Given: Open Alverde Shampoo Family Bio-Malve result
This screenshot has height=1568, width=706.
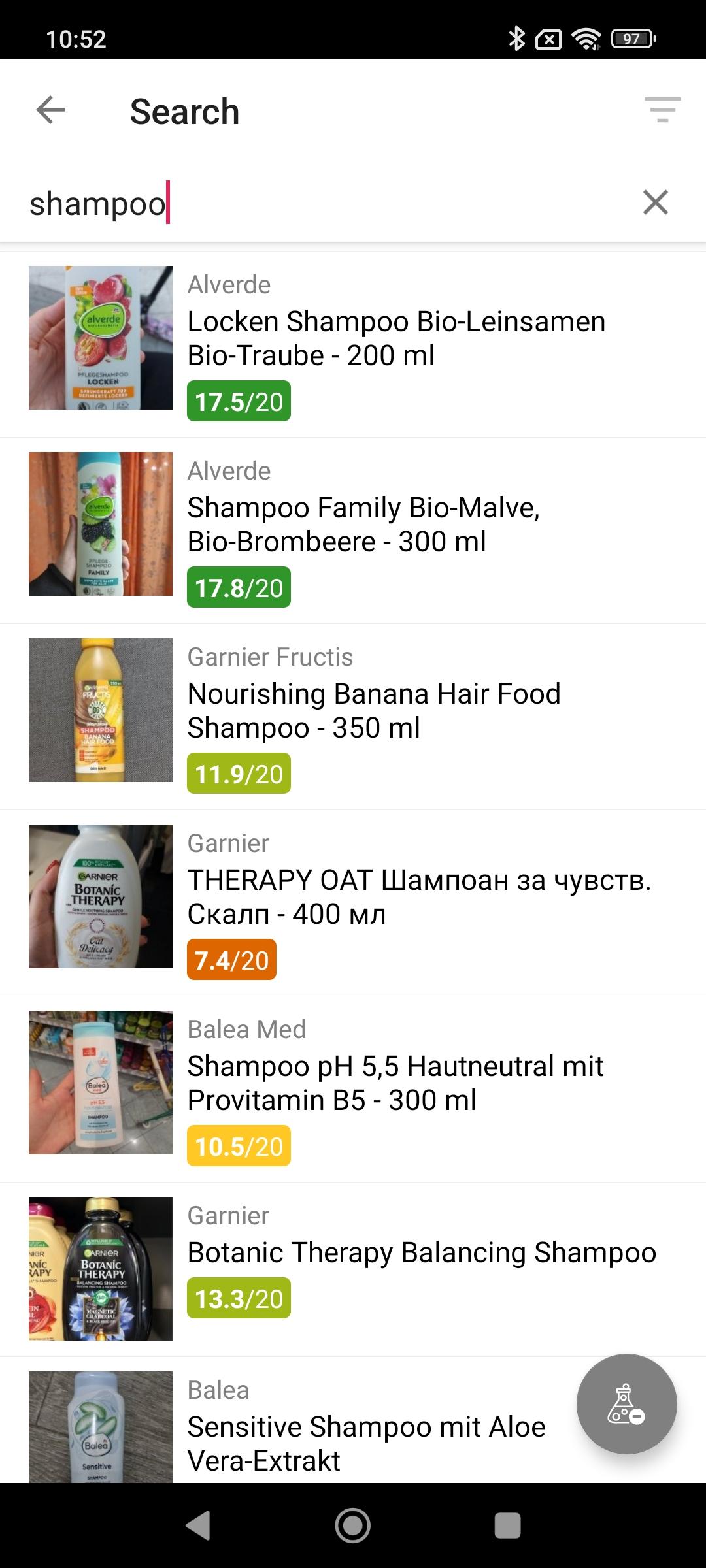Looking at the screenshot, I should tap(353, 531).
